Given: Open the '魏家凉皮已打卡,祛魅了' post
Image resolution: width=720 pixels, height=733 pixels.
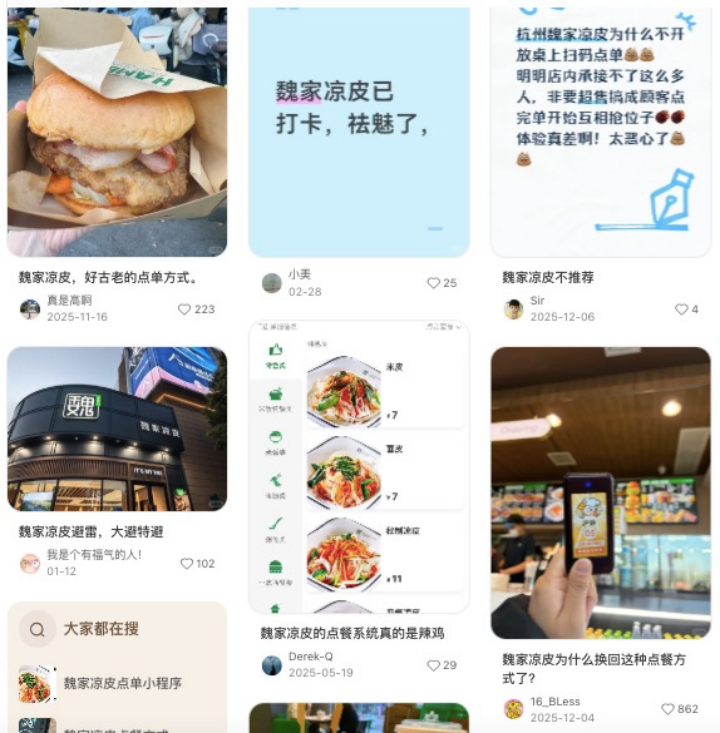Looking at the screenshot, I should click(x=358, y=130).
